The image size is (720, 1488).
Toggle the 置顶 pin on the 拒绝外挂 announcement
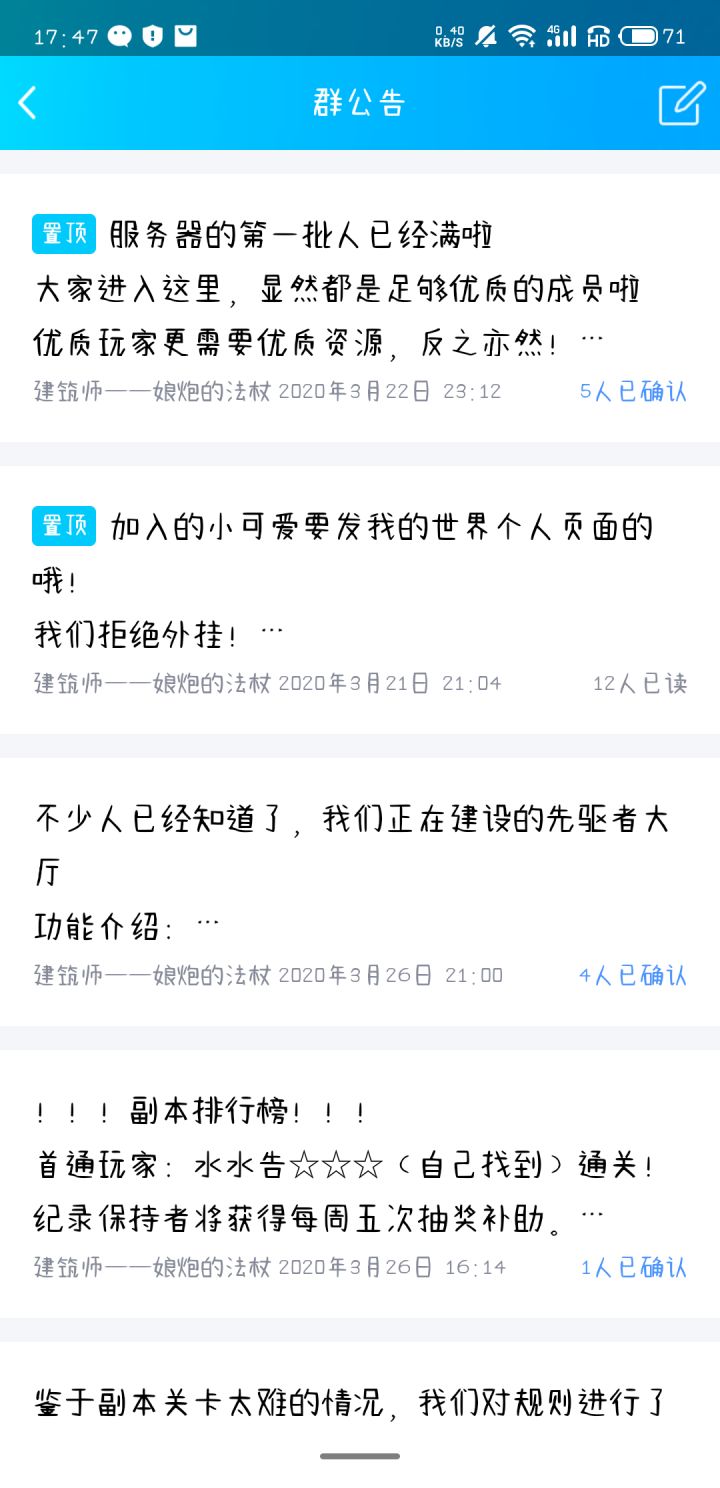click(62, 524)
